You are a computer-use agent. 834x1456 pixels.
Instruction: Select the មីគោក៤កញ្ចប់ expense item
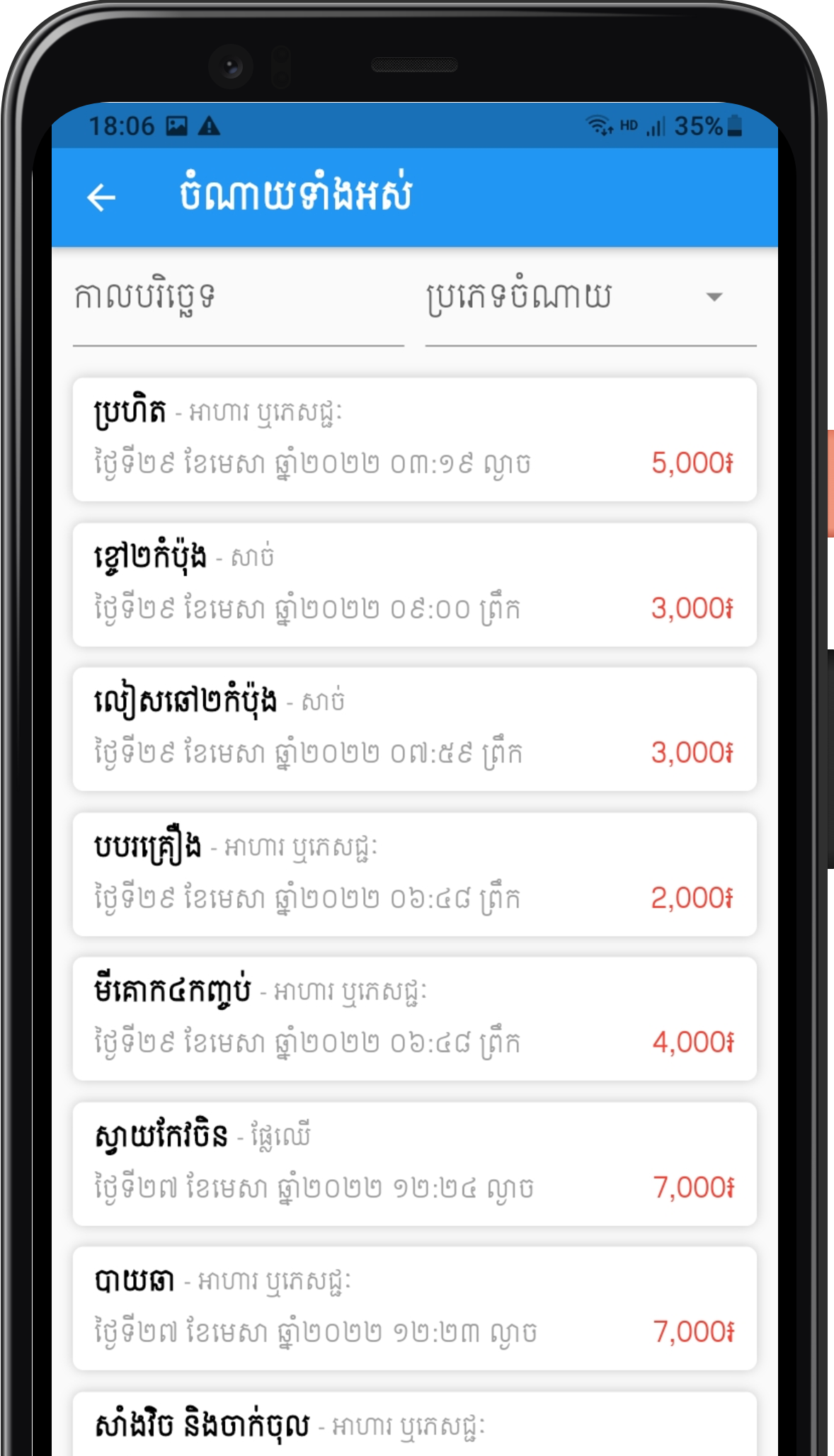(416, 1018)
